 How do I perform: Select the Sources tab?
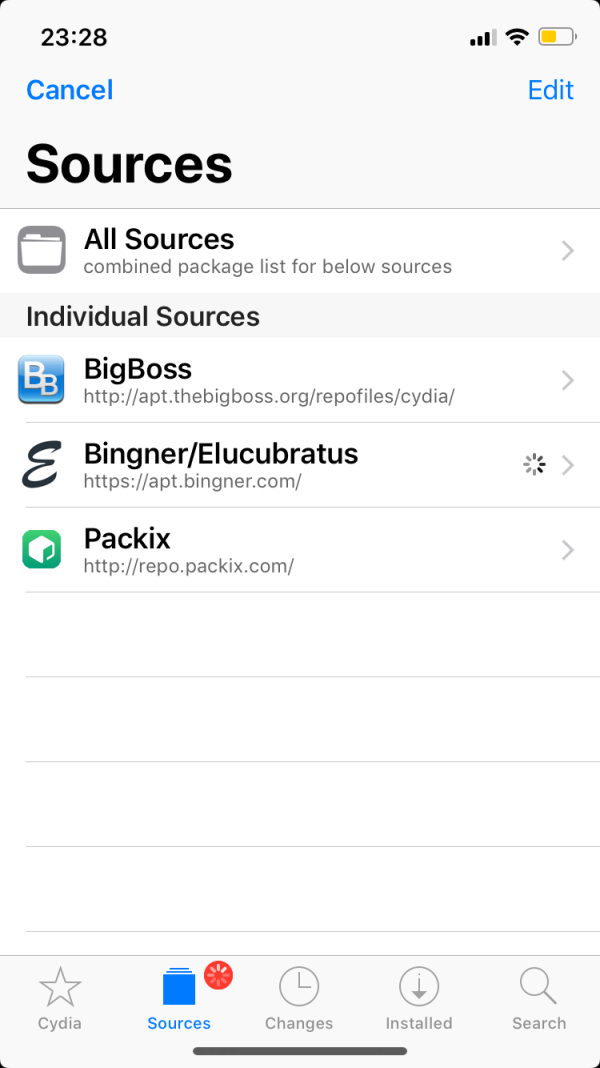[179, 999]
